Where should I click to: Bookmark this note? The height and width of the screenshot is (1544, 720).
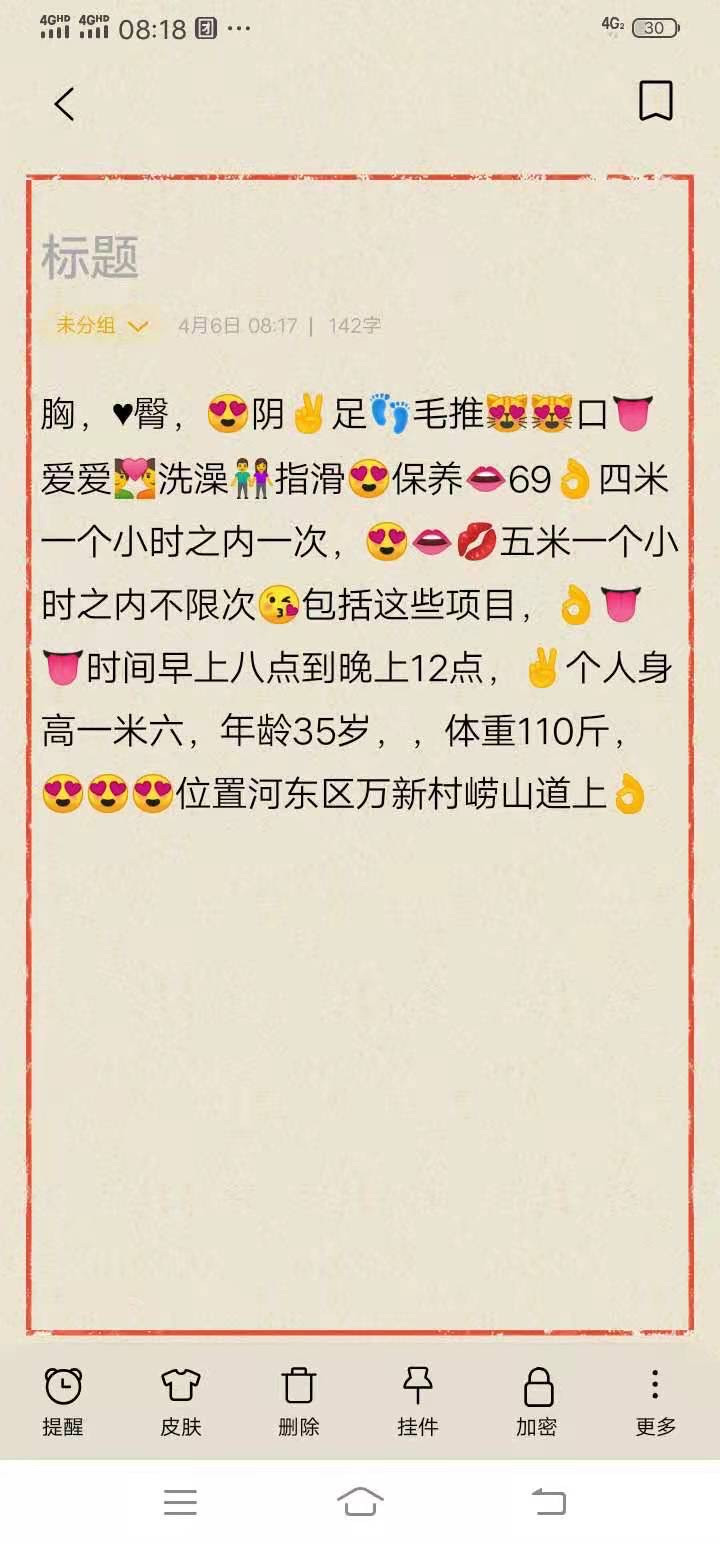click(x=655, y=101)
